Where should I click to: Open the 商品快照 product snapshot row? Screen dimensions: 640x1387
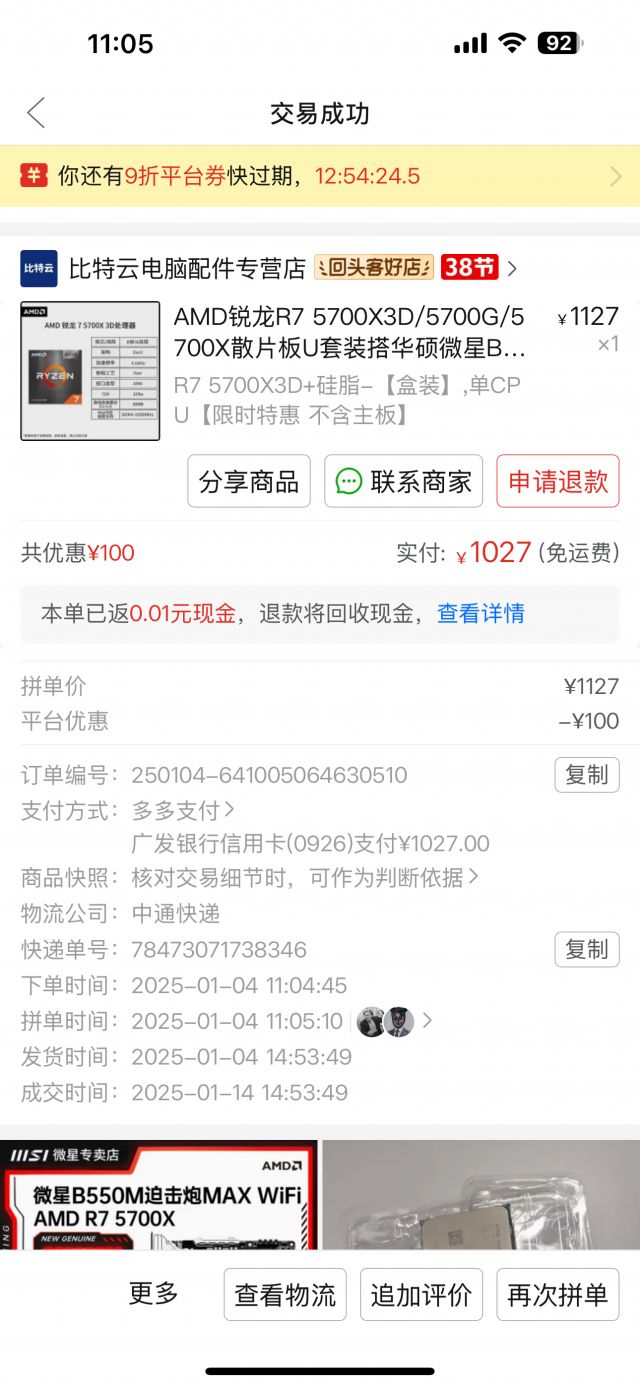click(305, 878)
